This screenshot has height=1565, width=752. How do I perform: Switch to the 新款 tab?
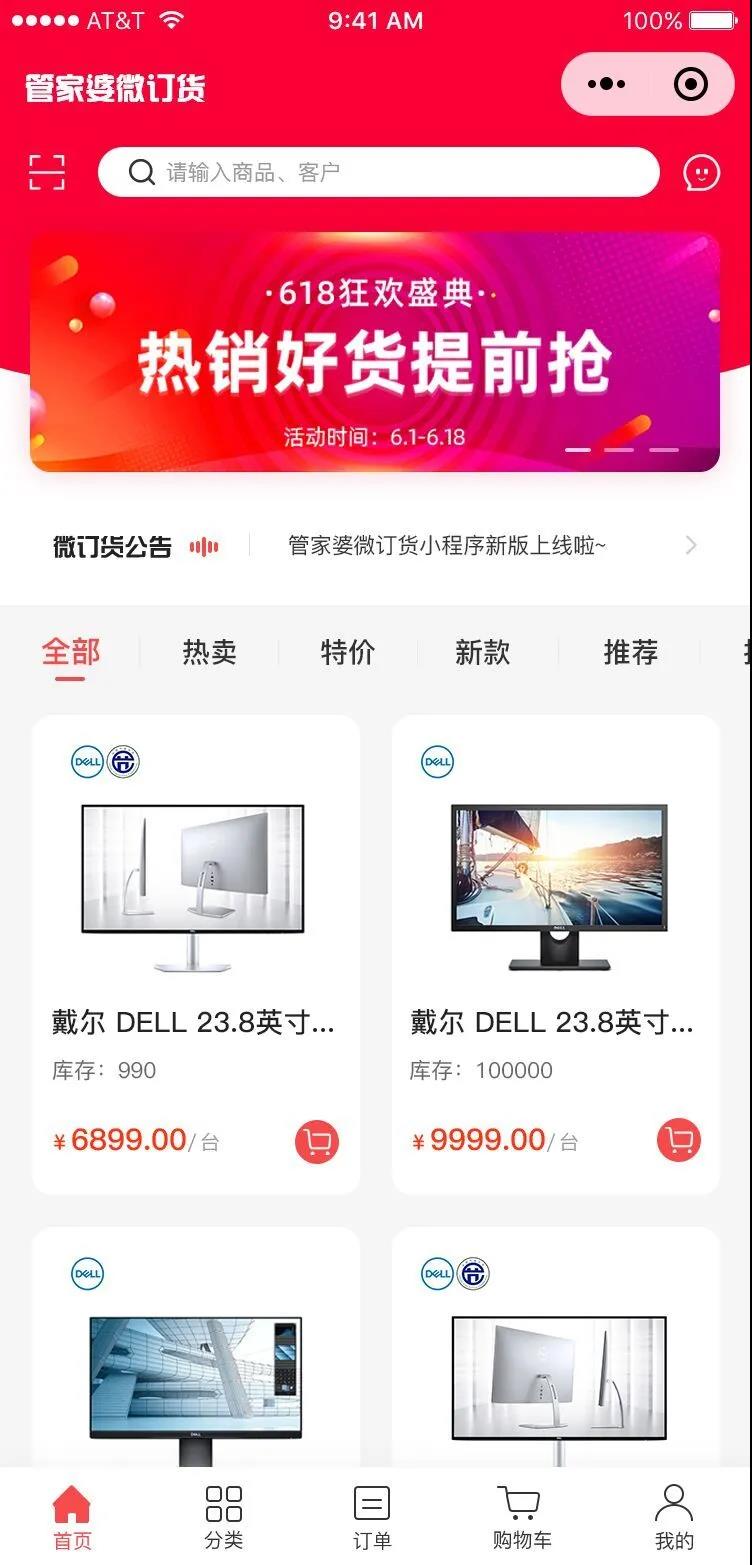483,652
